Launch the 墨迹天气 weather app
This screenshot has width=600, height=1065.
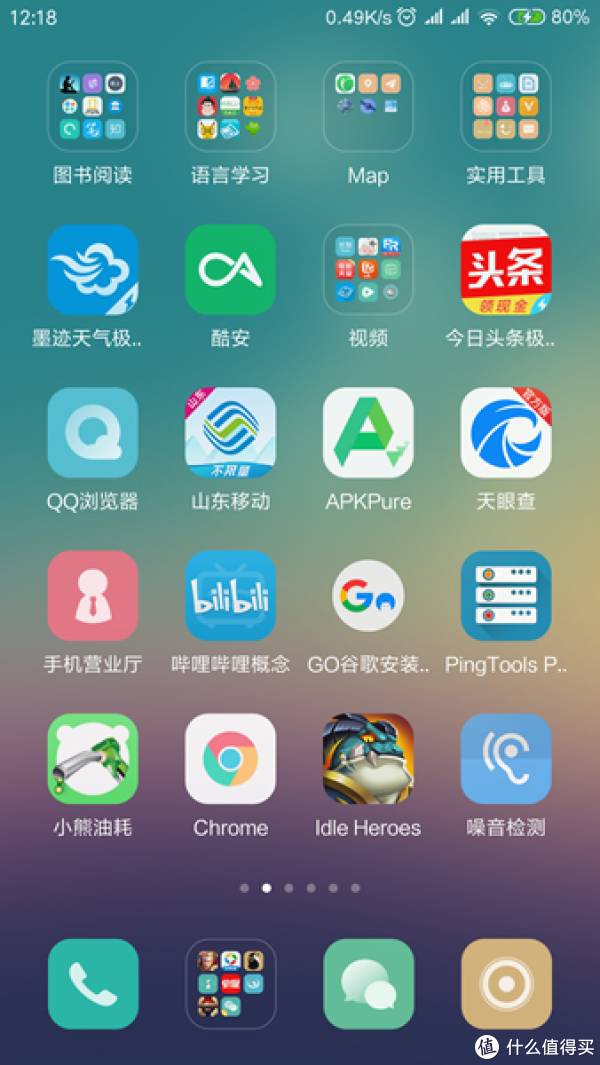[x=93, y=270]
